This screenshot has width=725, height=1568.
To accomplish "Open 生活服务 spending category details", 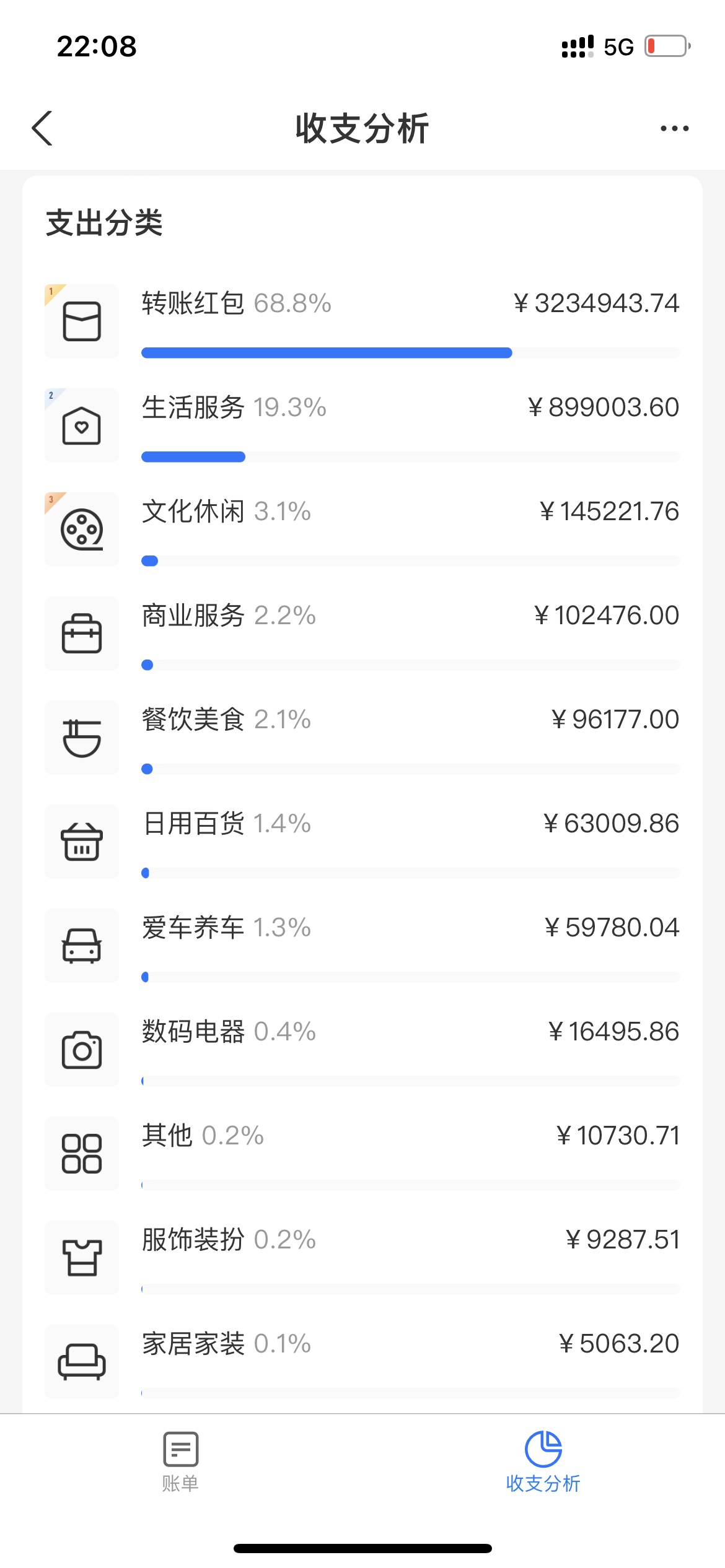I will tap(362, 426).
